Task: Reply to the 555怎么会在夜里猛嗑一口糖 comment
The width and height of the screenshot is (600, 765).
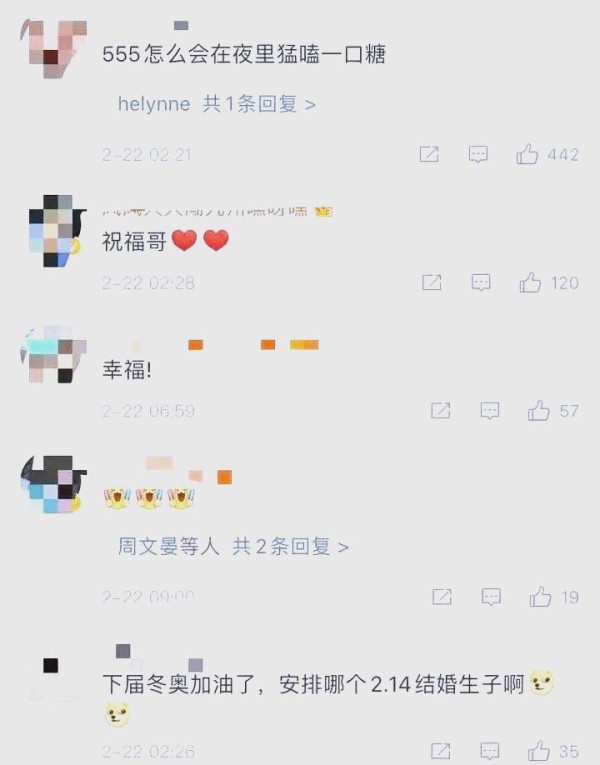Action: [x=479, y=155]
